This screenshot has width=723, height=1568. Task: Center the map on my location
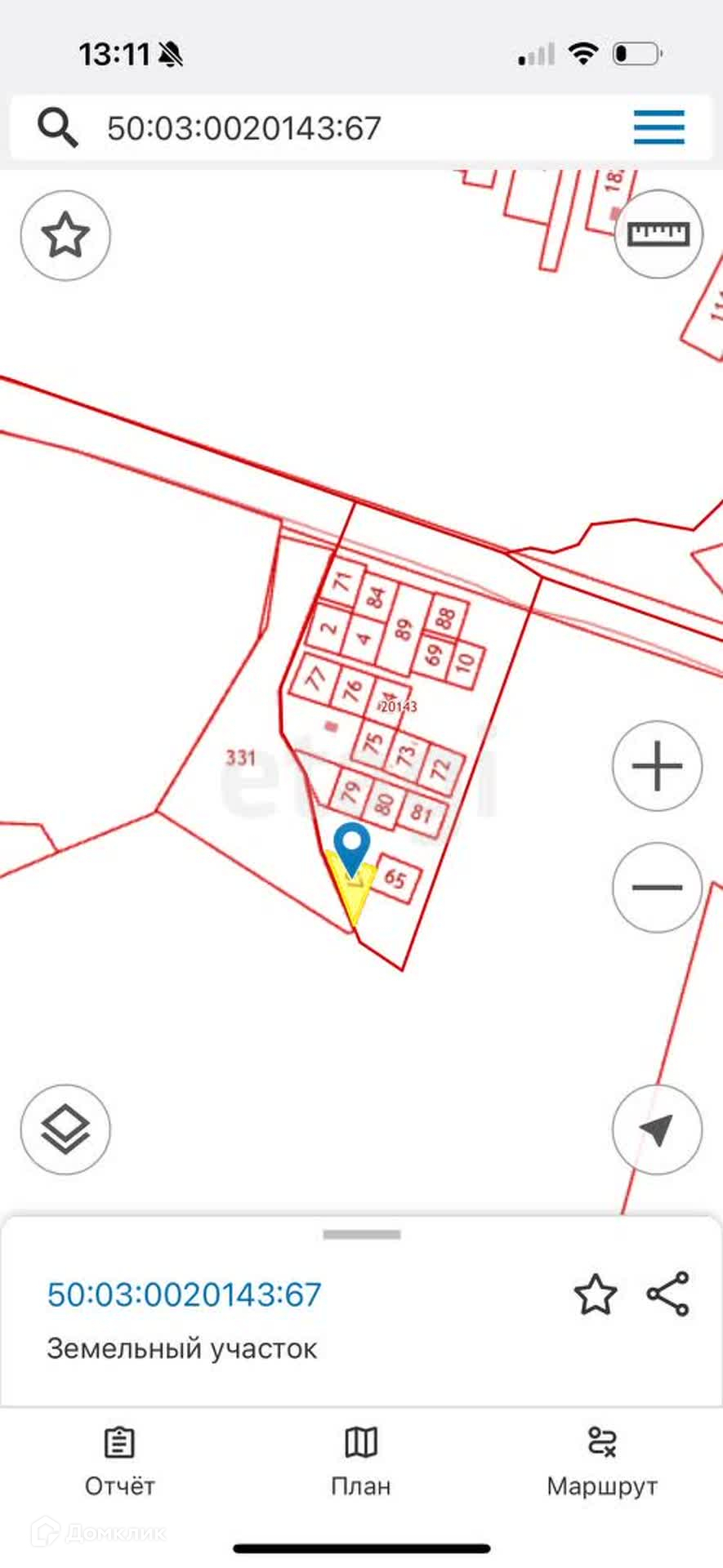tap(657, 1129)
